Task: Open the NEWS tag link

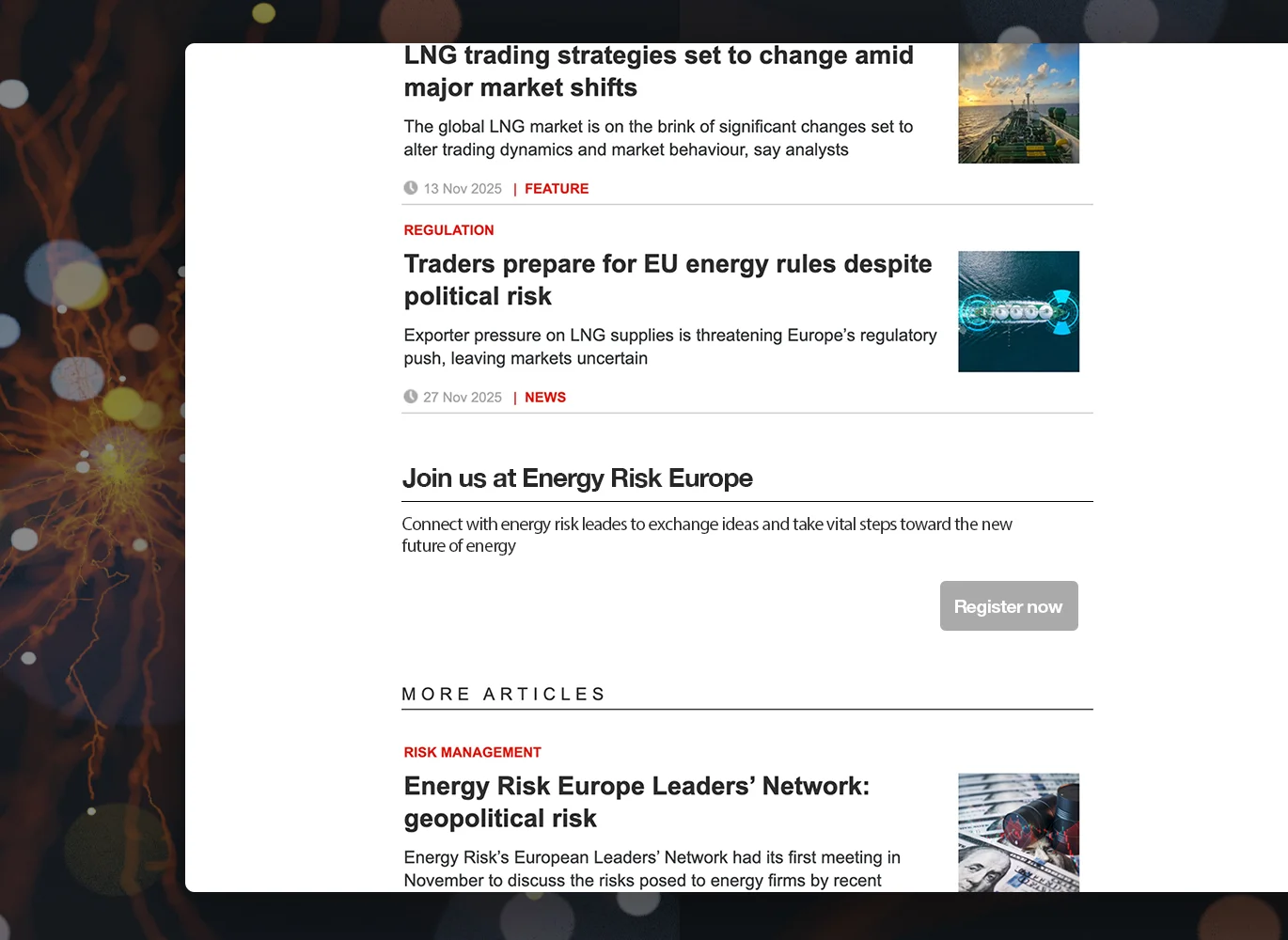Action: [545, 398]
